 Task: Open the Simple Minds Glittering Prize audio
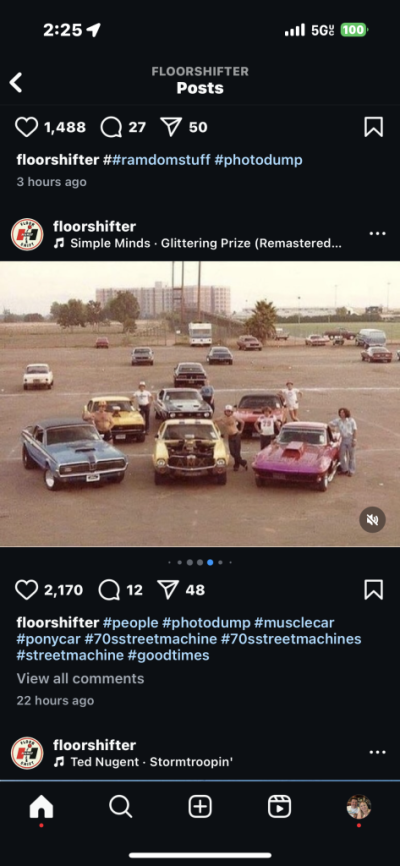197,243
